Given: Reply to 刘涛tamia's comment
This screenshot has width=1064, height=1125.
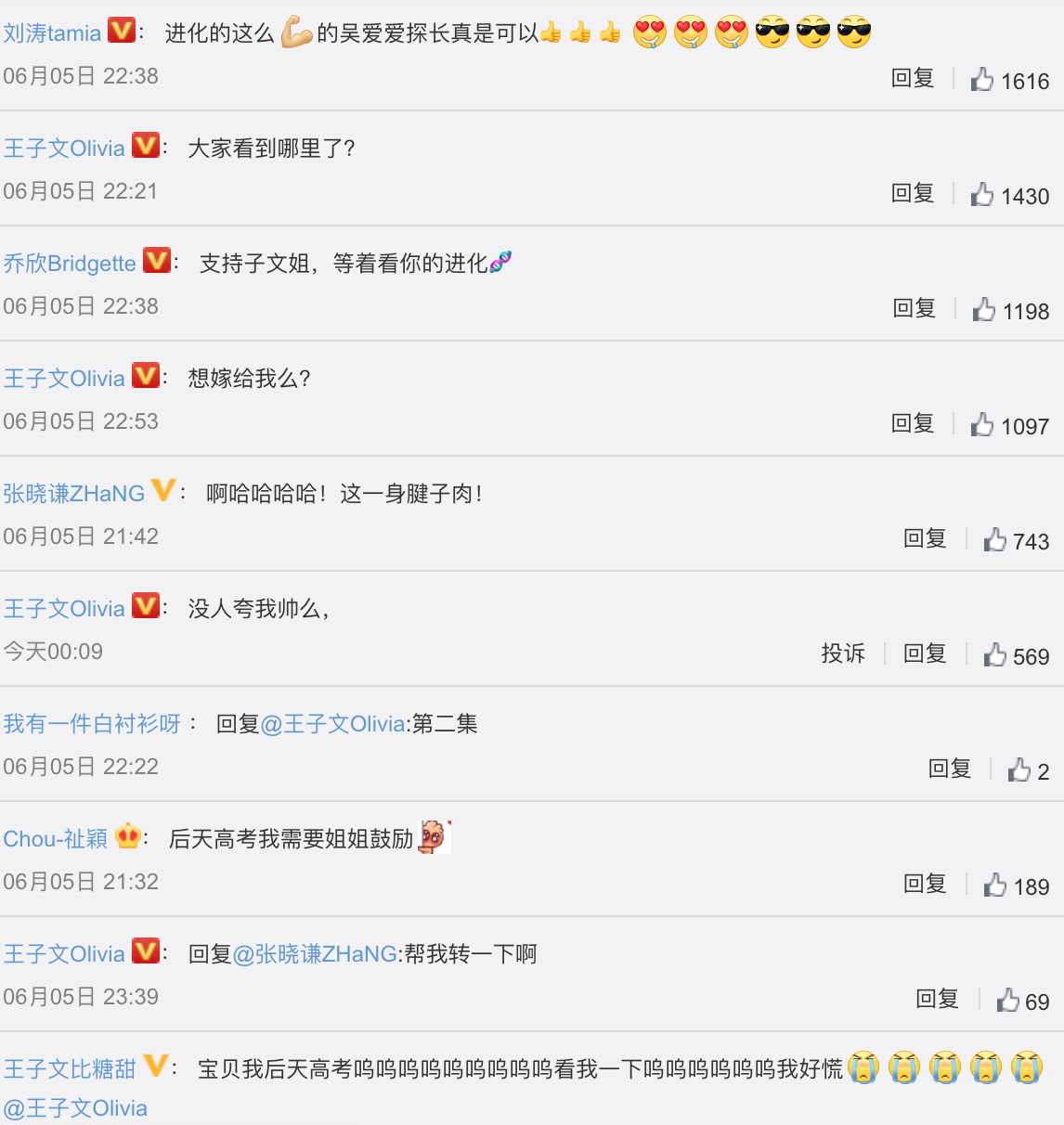Looking at the screenshot, I should click(912, 79).
